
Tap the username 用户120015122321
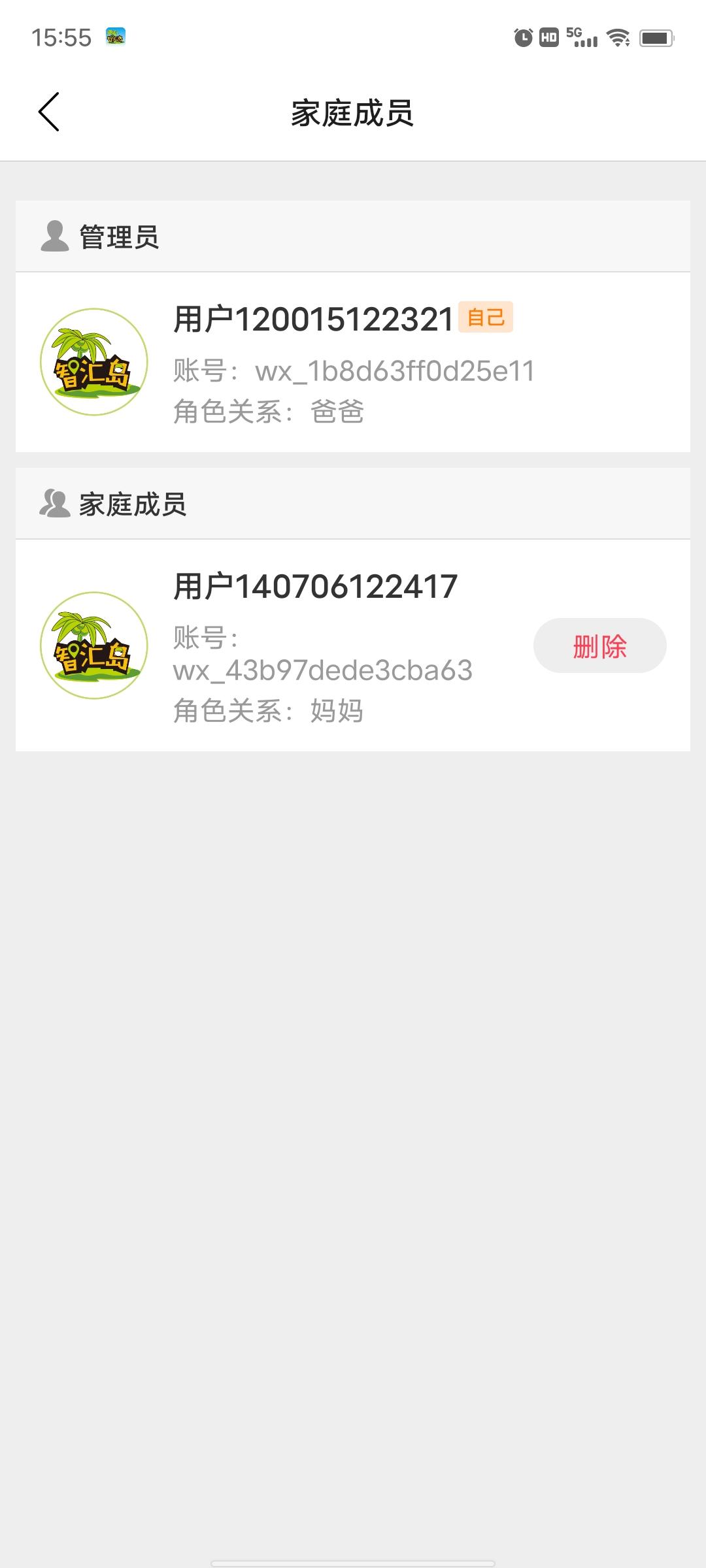(314, 318)
